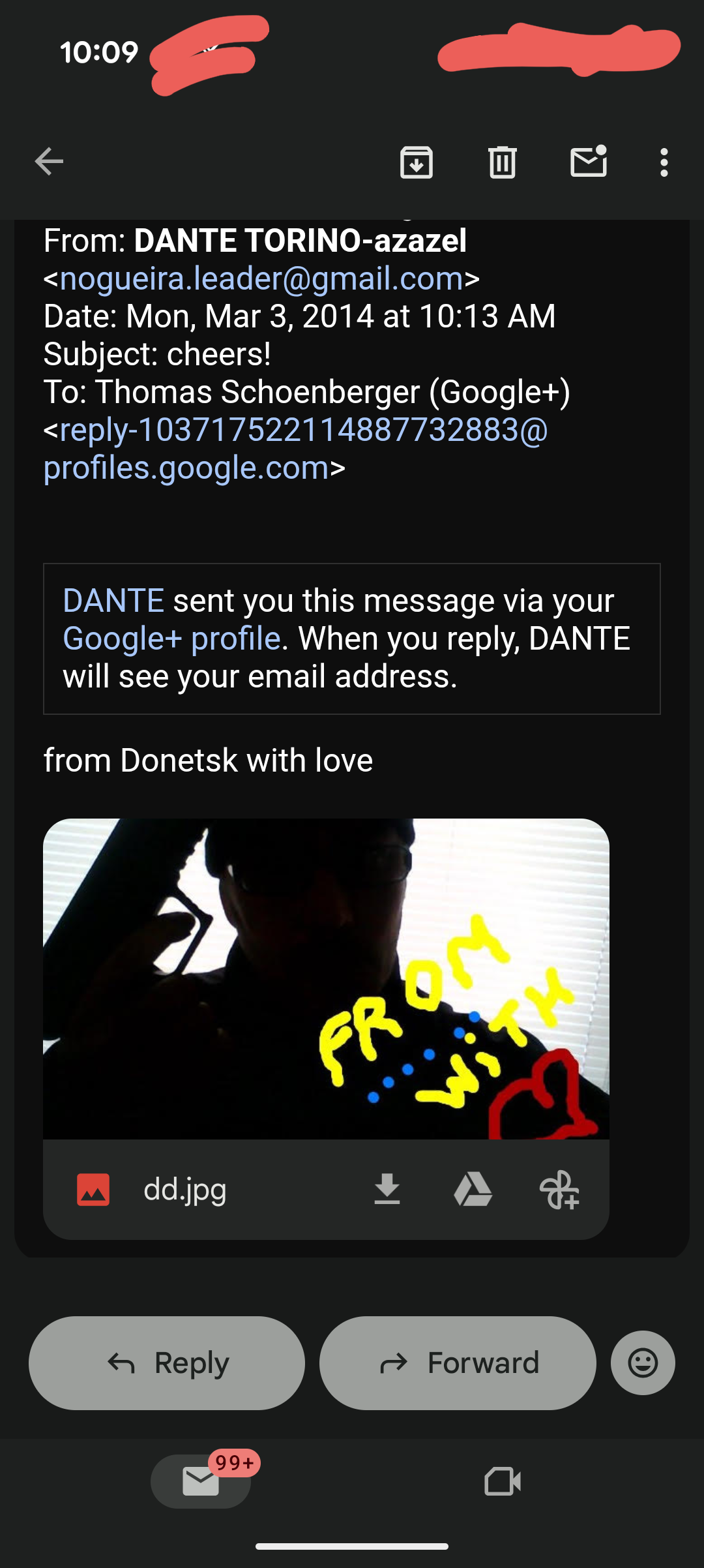Archive this email
Screen dimensions: 704x1568
[x=416, y=162]
